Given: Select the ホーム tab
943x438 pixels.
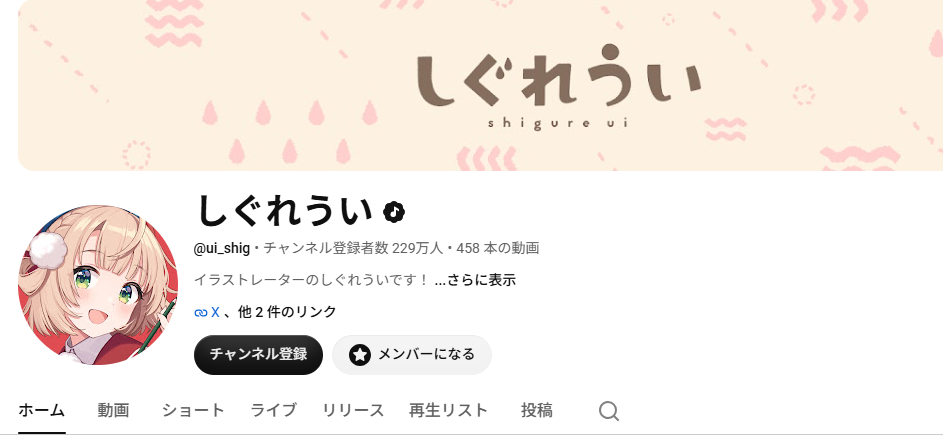Looking at the screenshot, I should [x=41, y=411].
